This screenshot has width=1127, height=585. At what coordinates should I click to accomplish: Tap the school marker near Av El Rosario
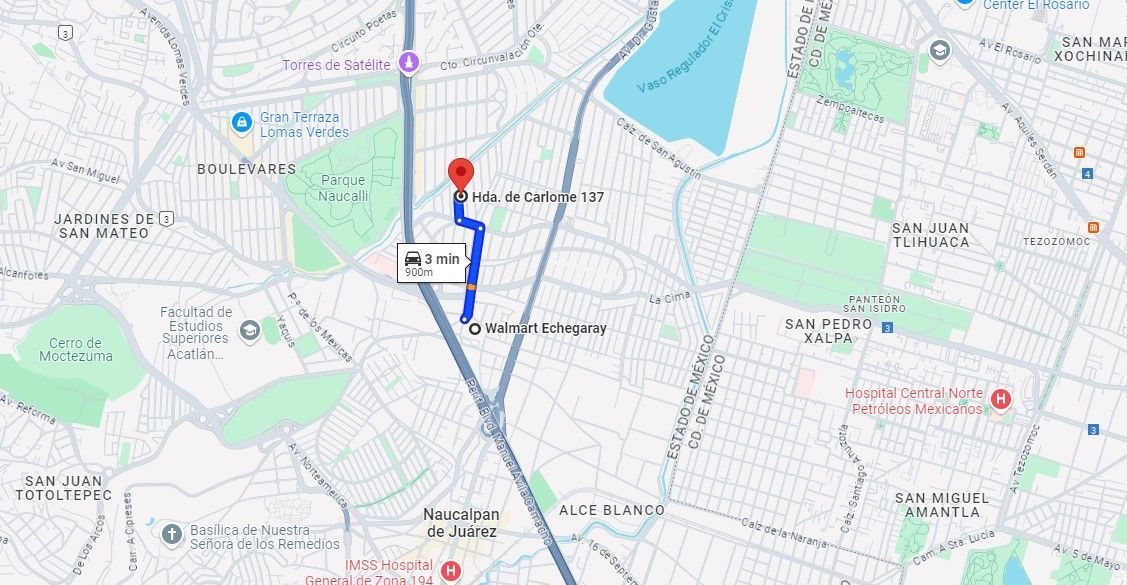(x=939, y=50)
